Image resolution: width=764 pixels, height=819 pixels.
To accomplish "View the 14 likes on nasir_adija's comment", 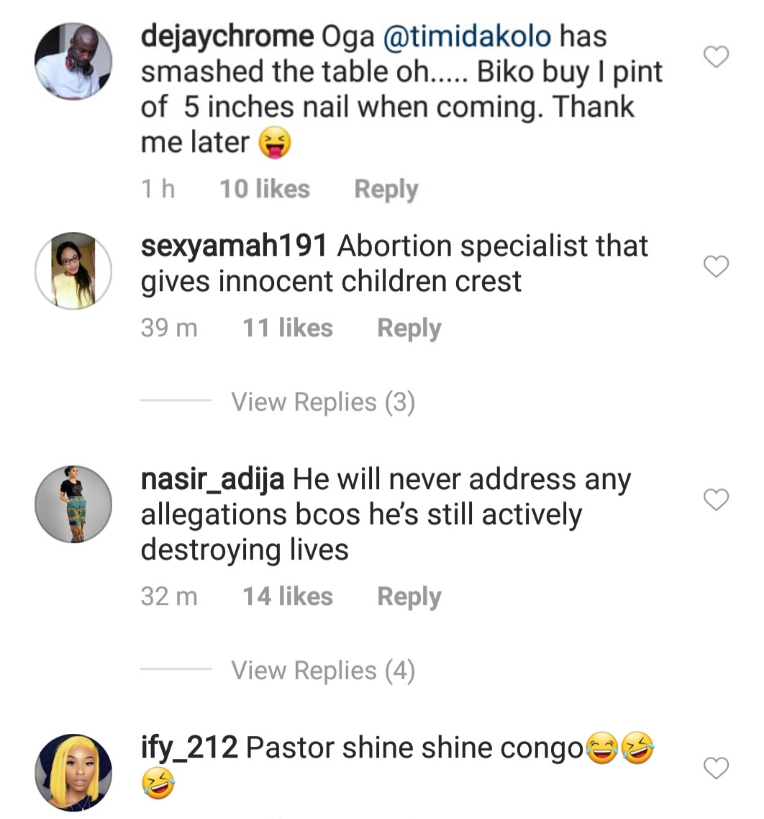I will [x=287, y=596].
